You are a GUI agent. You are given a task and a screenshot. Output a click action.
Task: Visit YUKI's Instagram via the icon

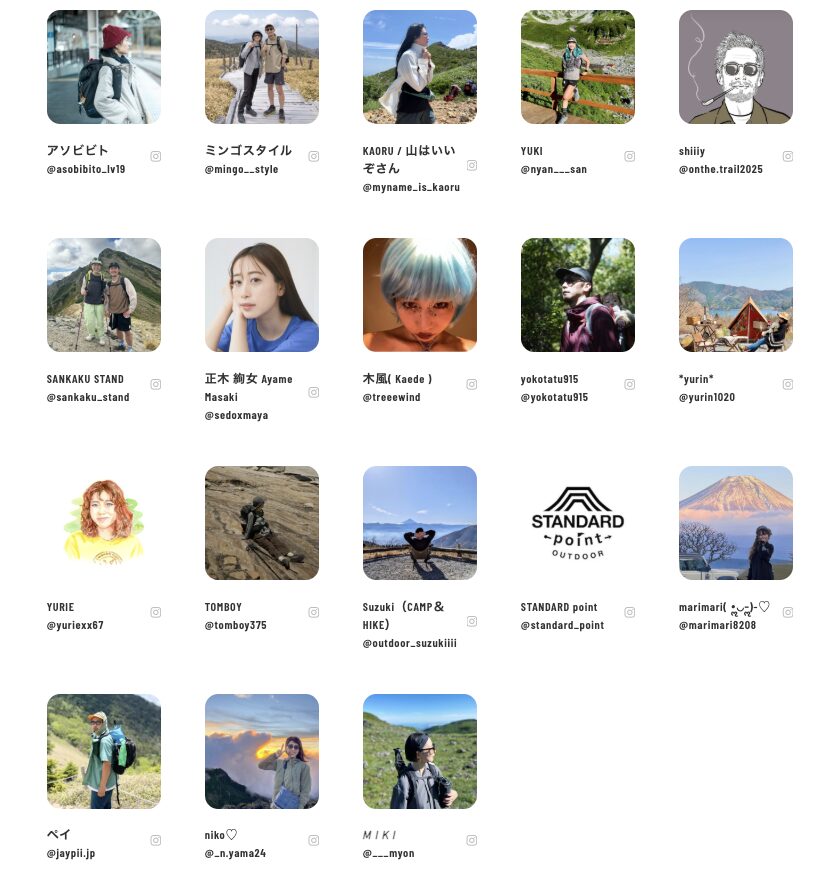click(630, 156)
